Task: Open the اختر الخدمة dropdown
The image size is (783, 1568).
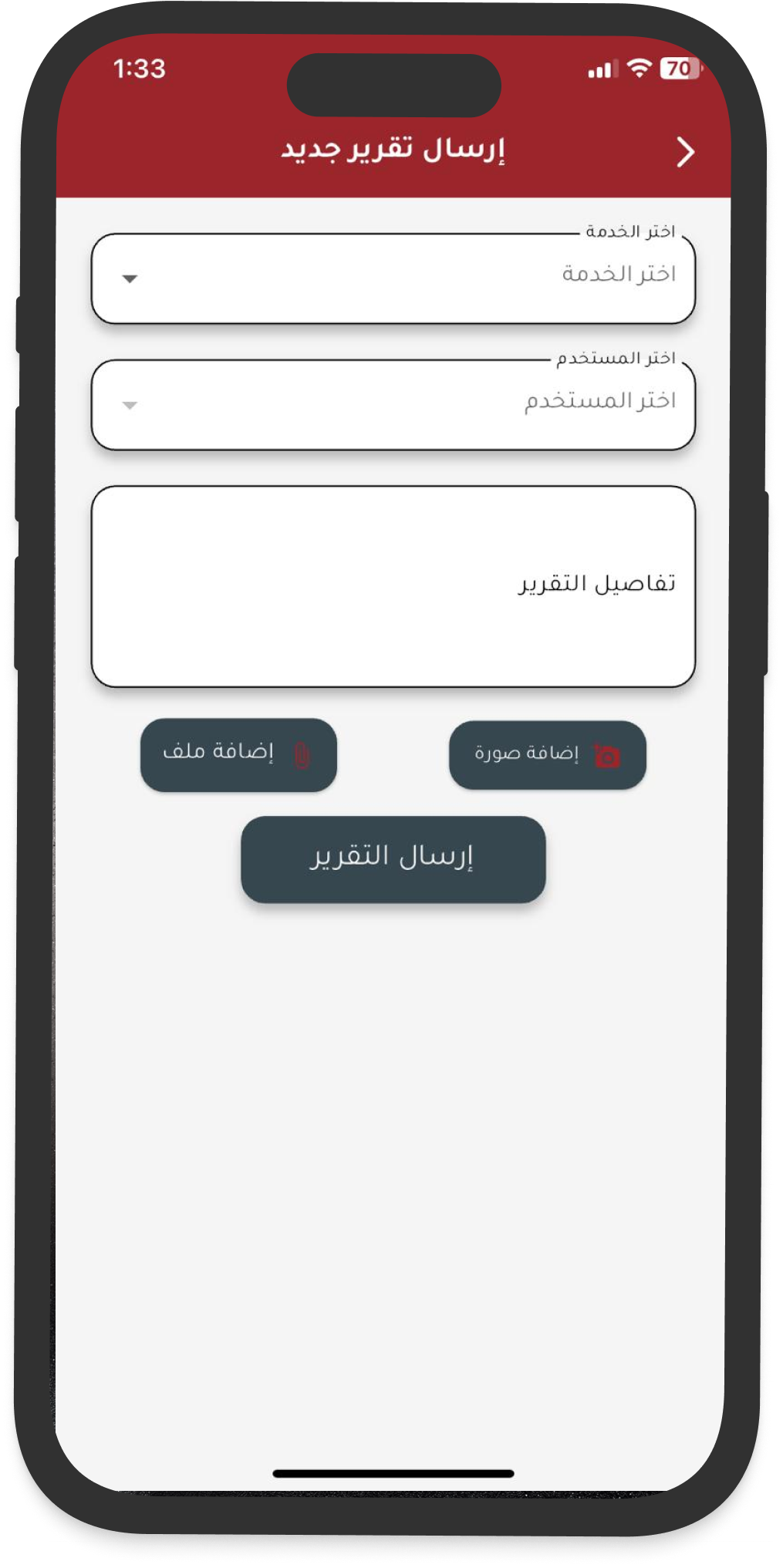Action: [x=393, y=278]
